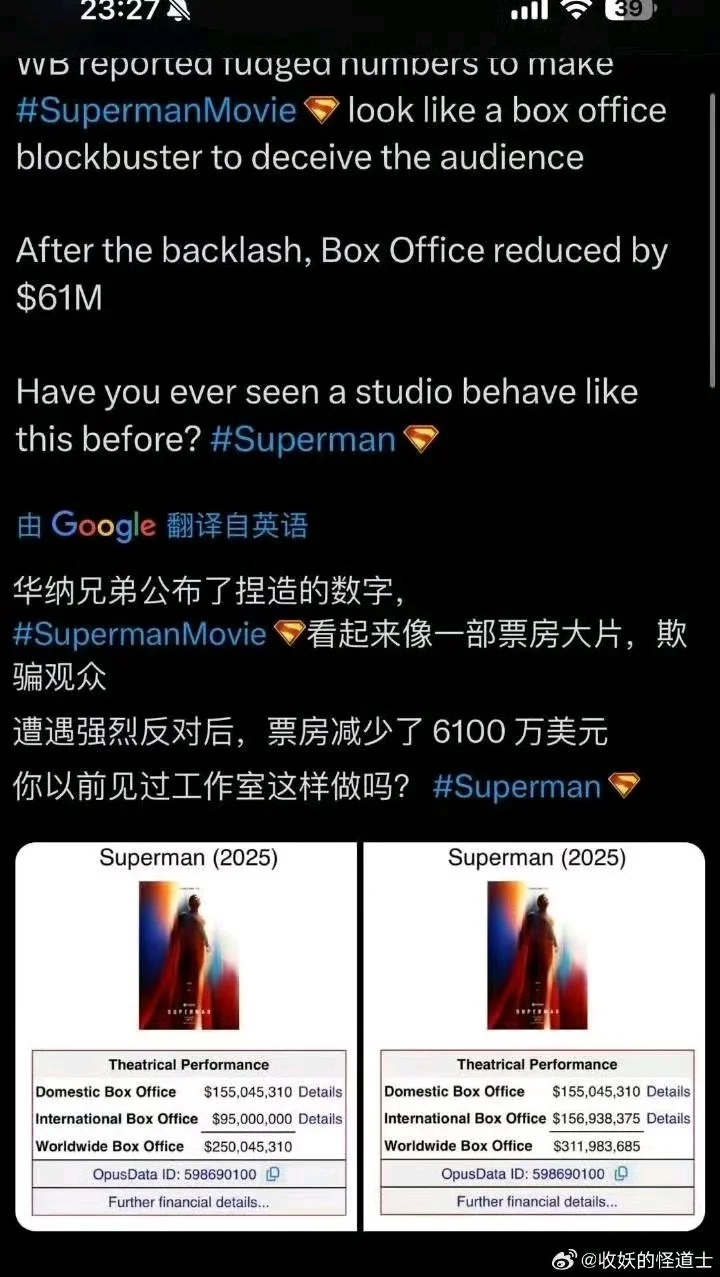The image size is (720, 1277).
Task: Open #Superman hashtag in the Chinese translation
Action: pos(516,786)
